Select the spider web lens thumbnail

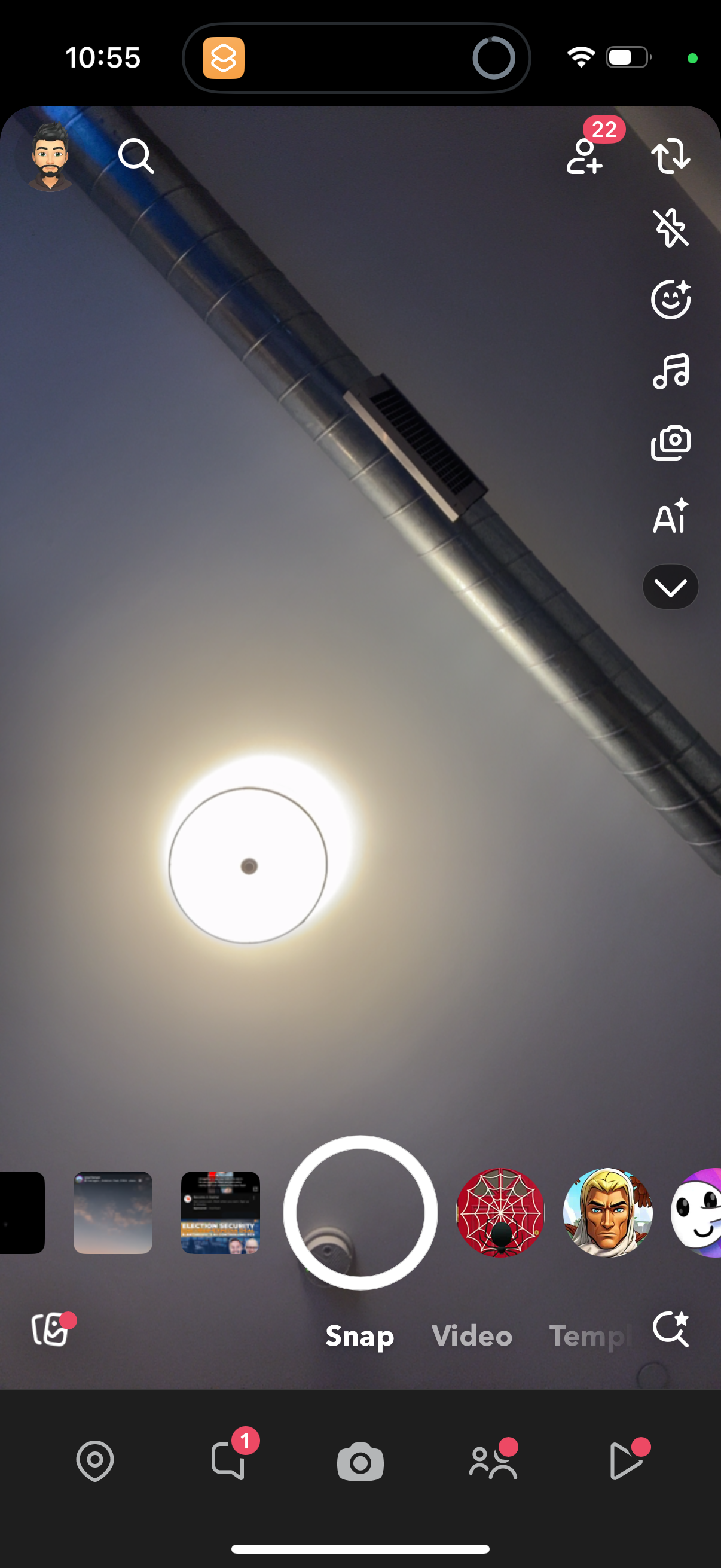point(500,1214)
